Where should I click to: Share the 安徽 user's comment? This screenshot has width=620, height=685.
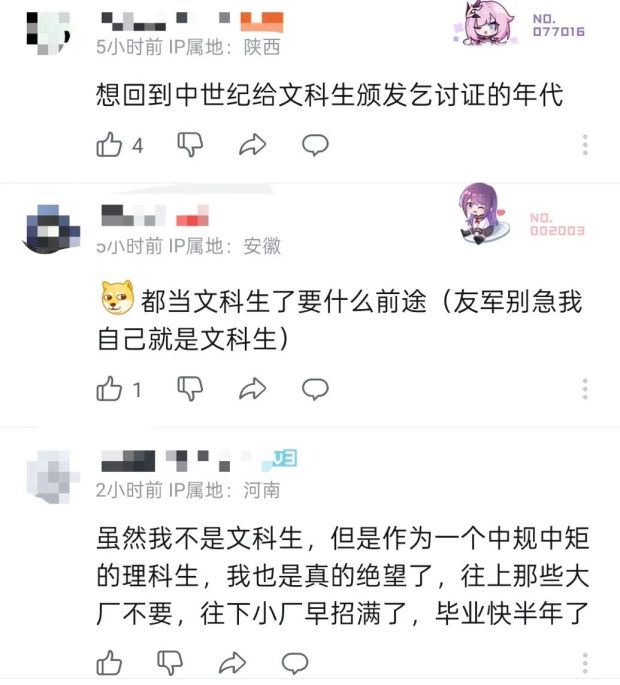click(x=252, y=389)
